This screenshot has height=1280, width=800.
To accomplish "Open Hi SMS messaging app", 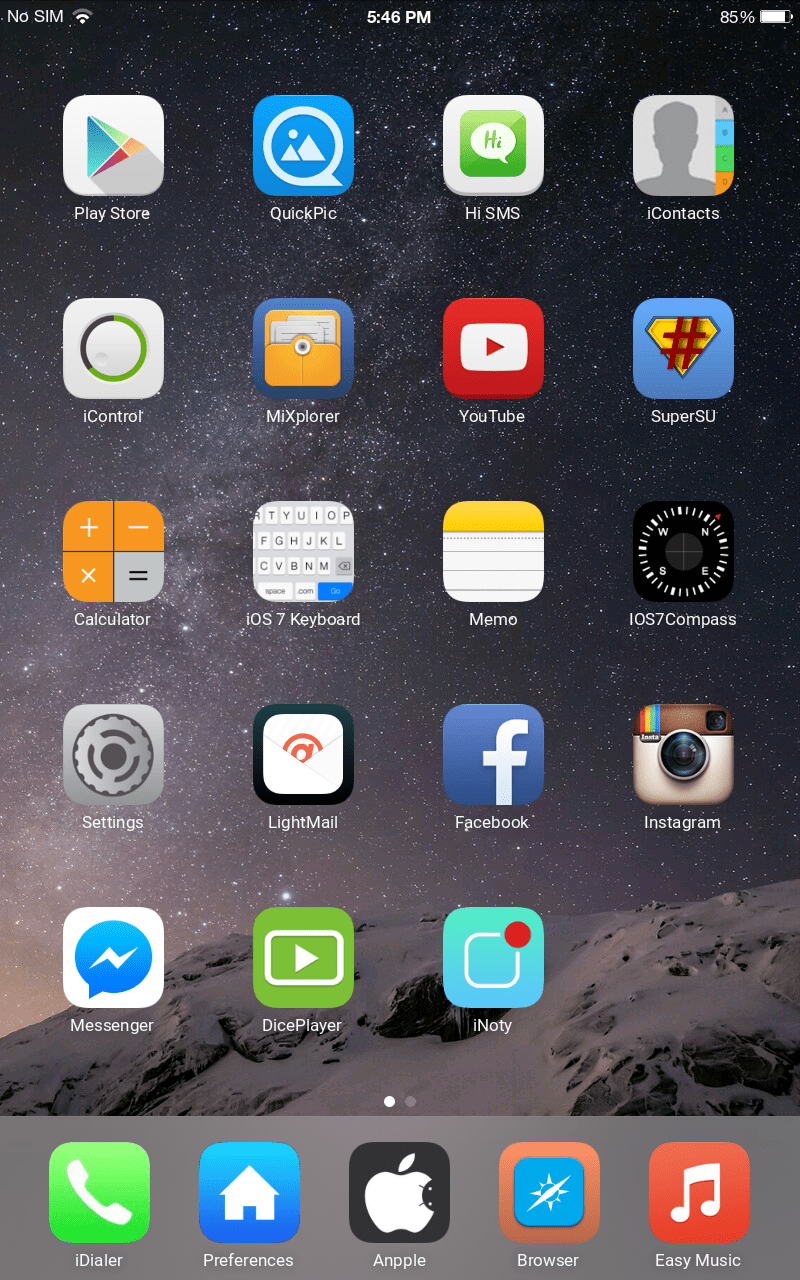I will click(493, 146).
